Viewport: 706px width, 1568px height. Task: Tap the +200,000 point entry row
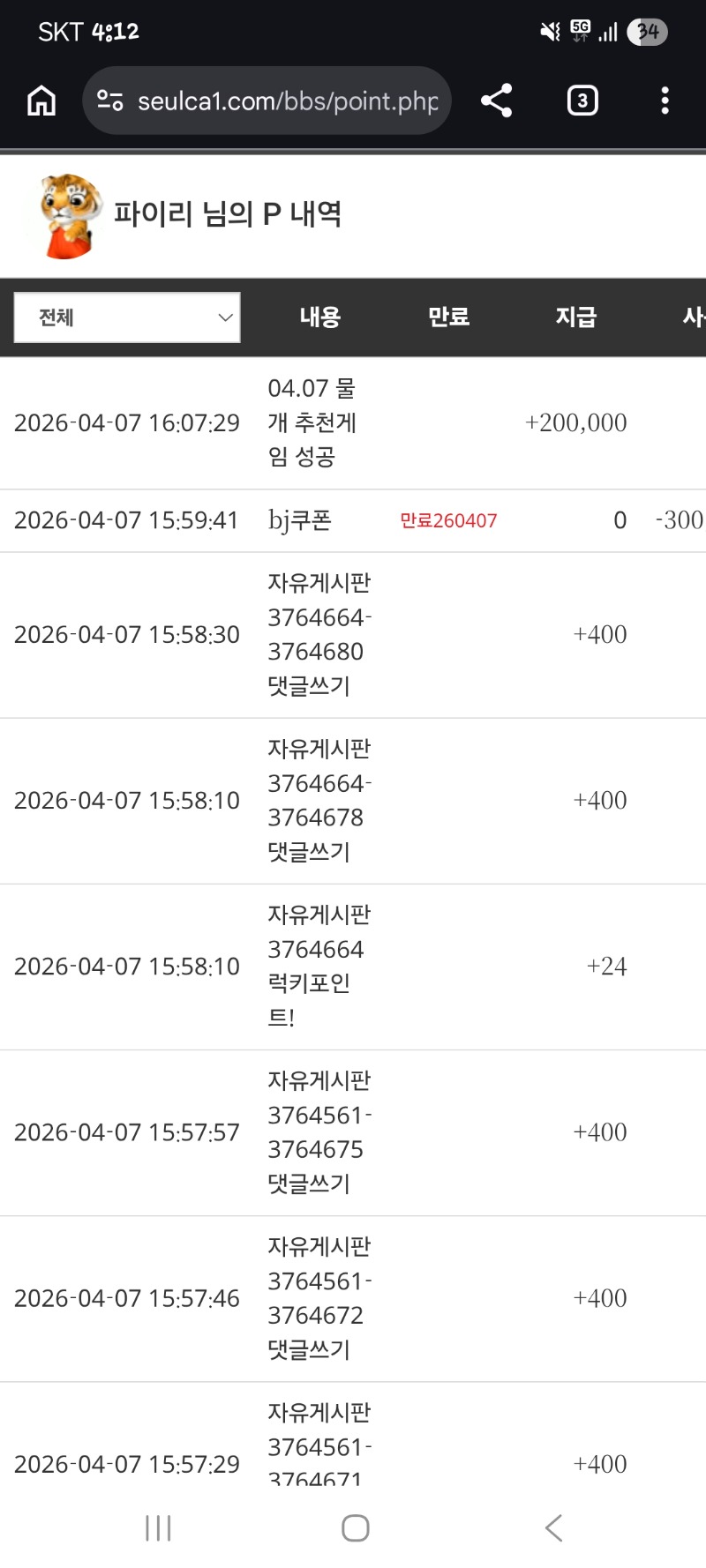tap(576, 422)
